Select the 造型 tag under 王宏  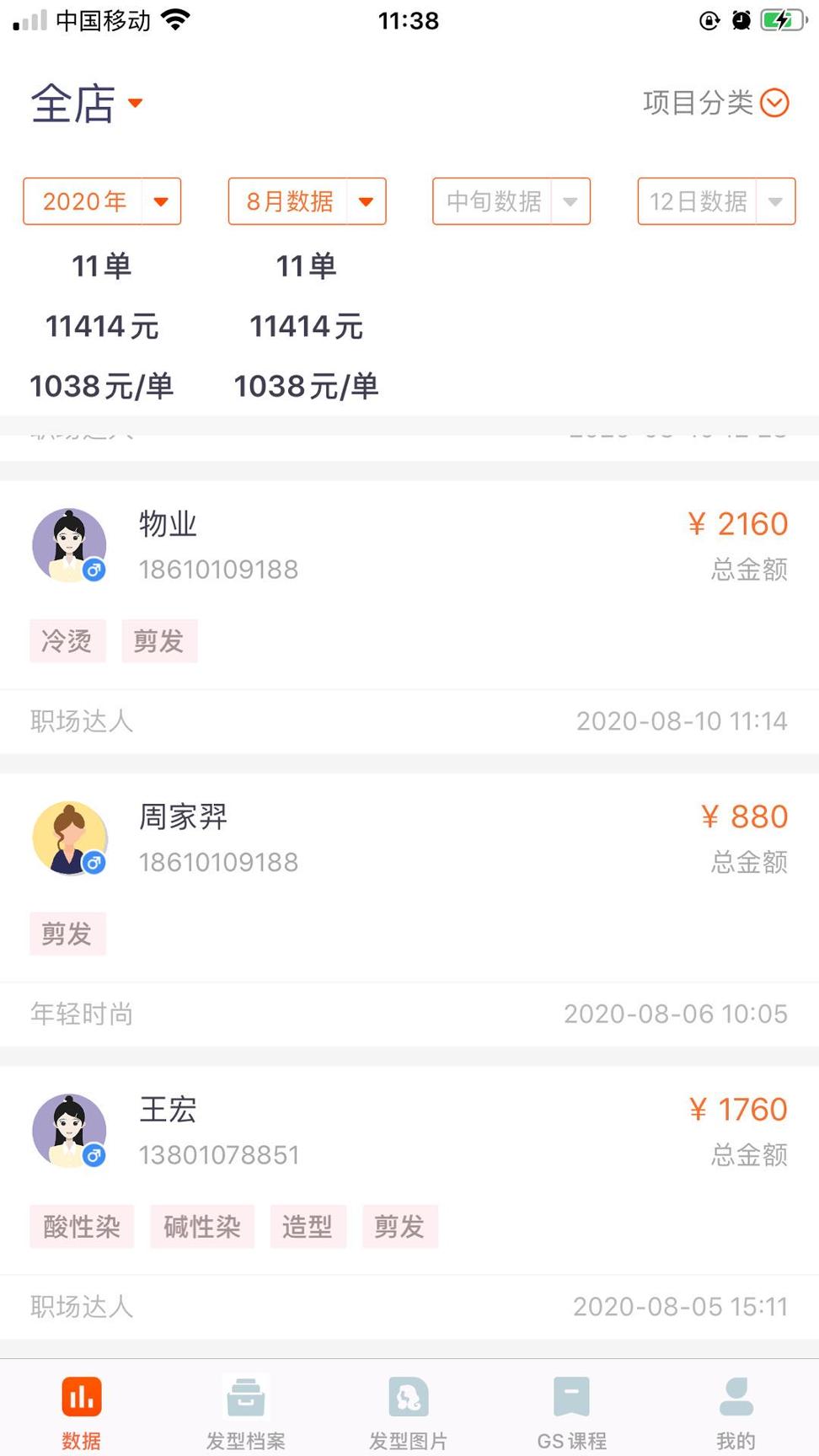pos(308,1227)
